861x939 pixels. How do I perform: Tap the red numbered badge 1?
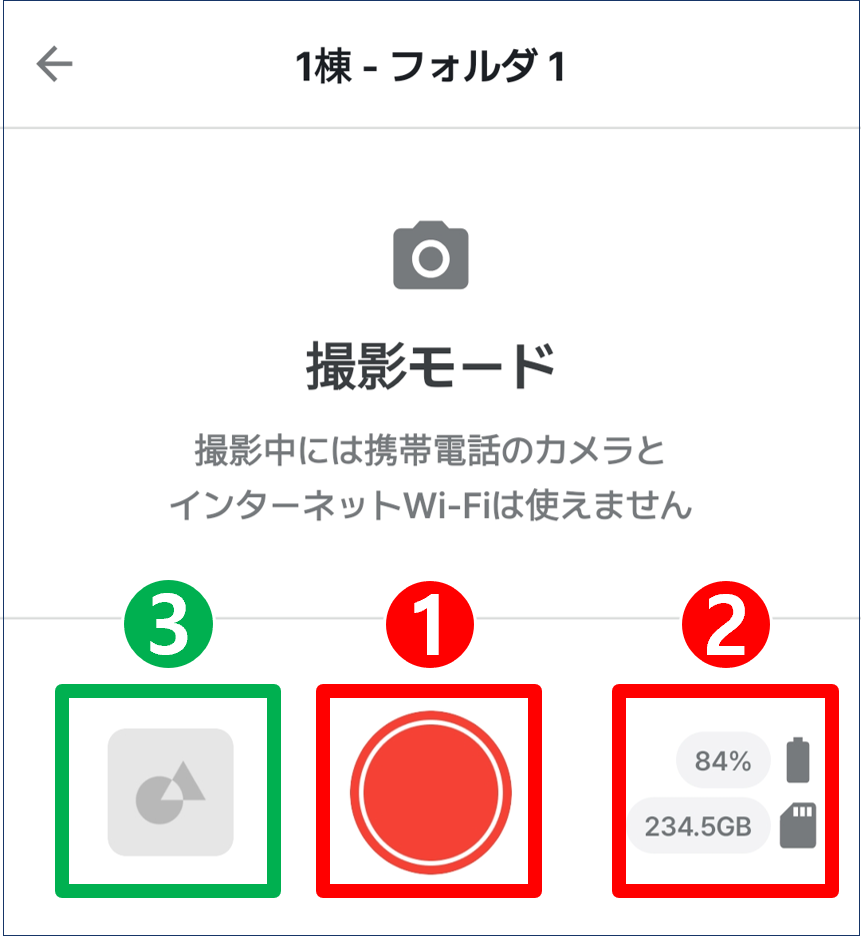430,622
